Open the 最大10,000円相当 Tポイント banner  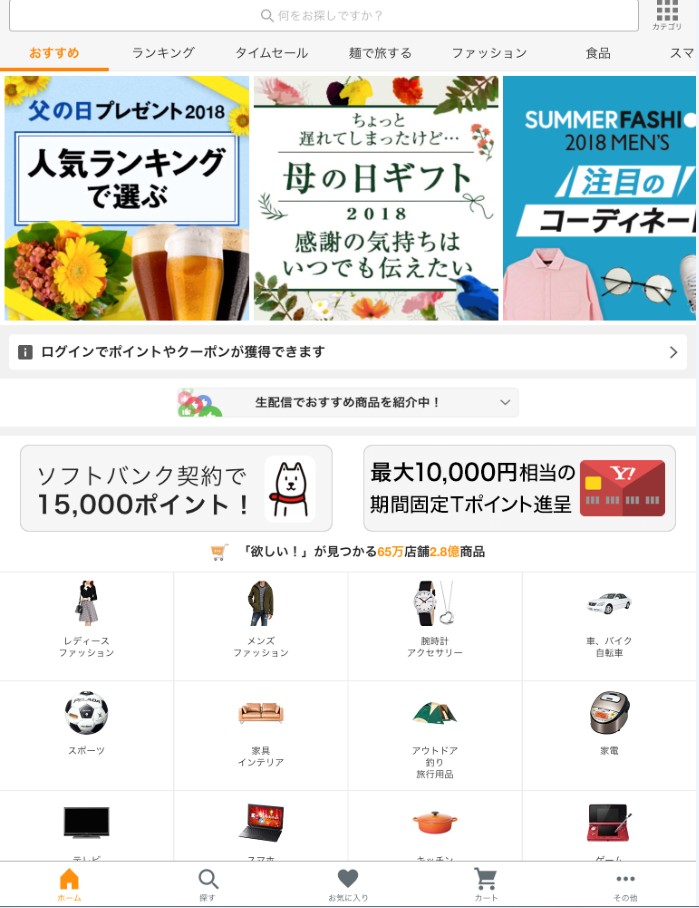tap(519, 488)
